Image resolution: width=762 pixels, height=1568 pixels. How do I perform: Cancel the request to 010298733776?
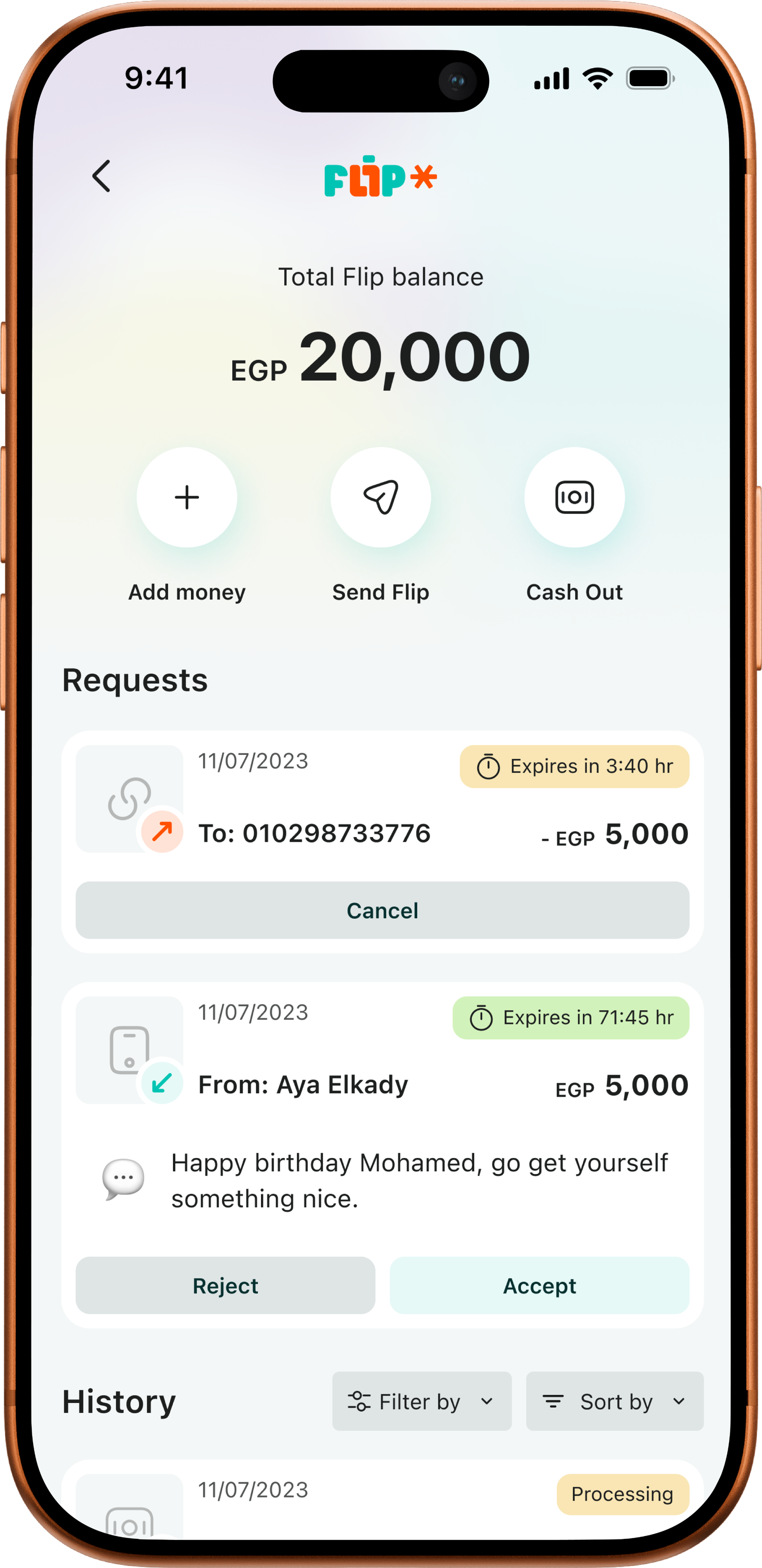tap(382, 910)
